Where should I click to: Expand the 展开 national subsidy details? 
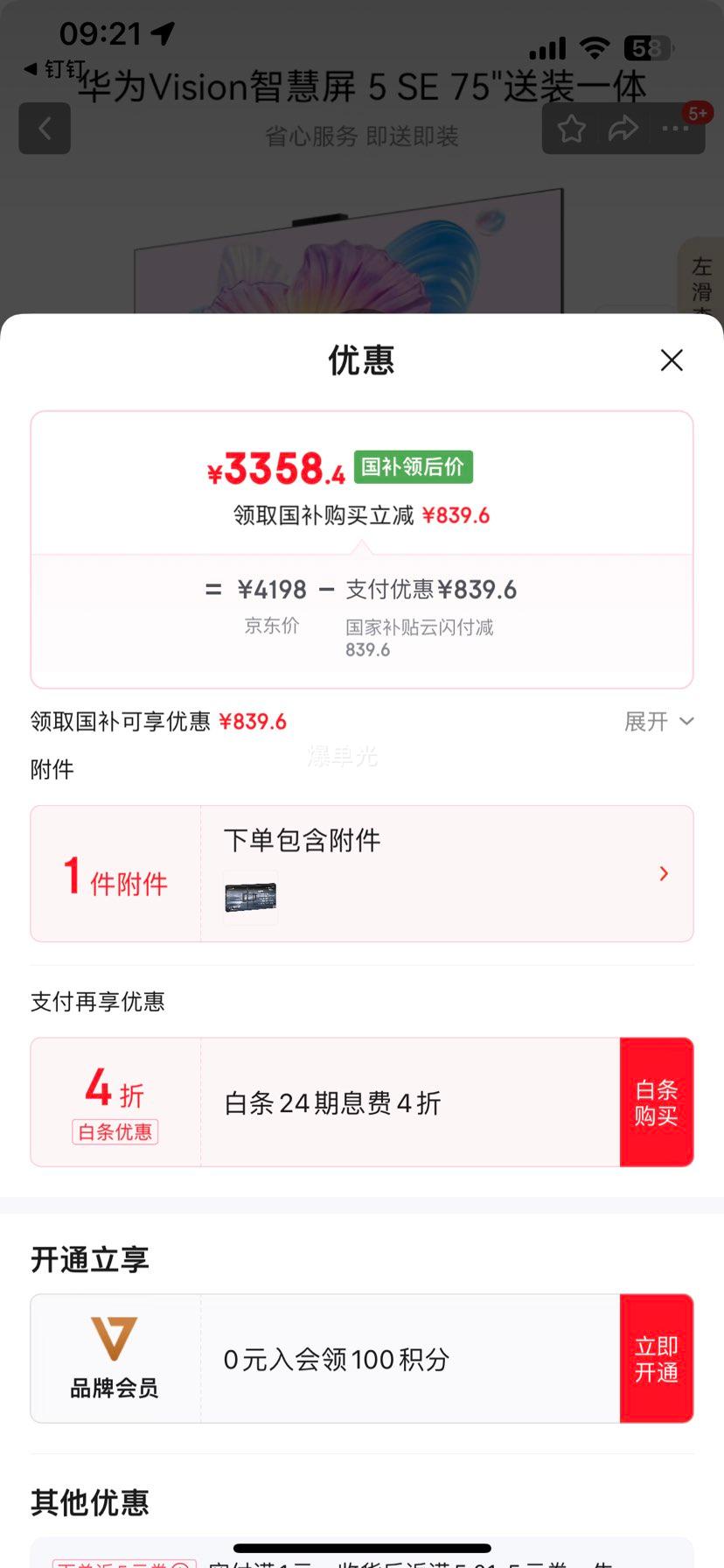pos(658,722)
